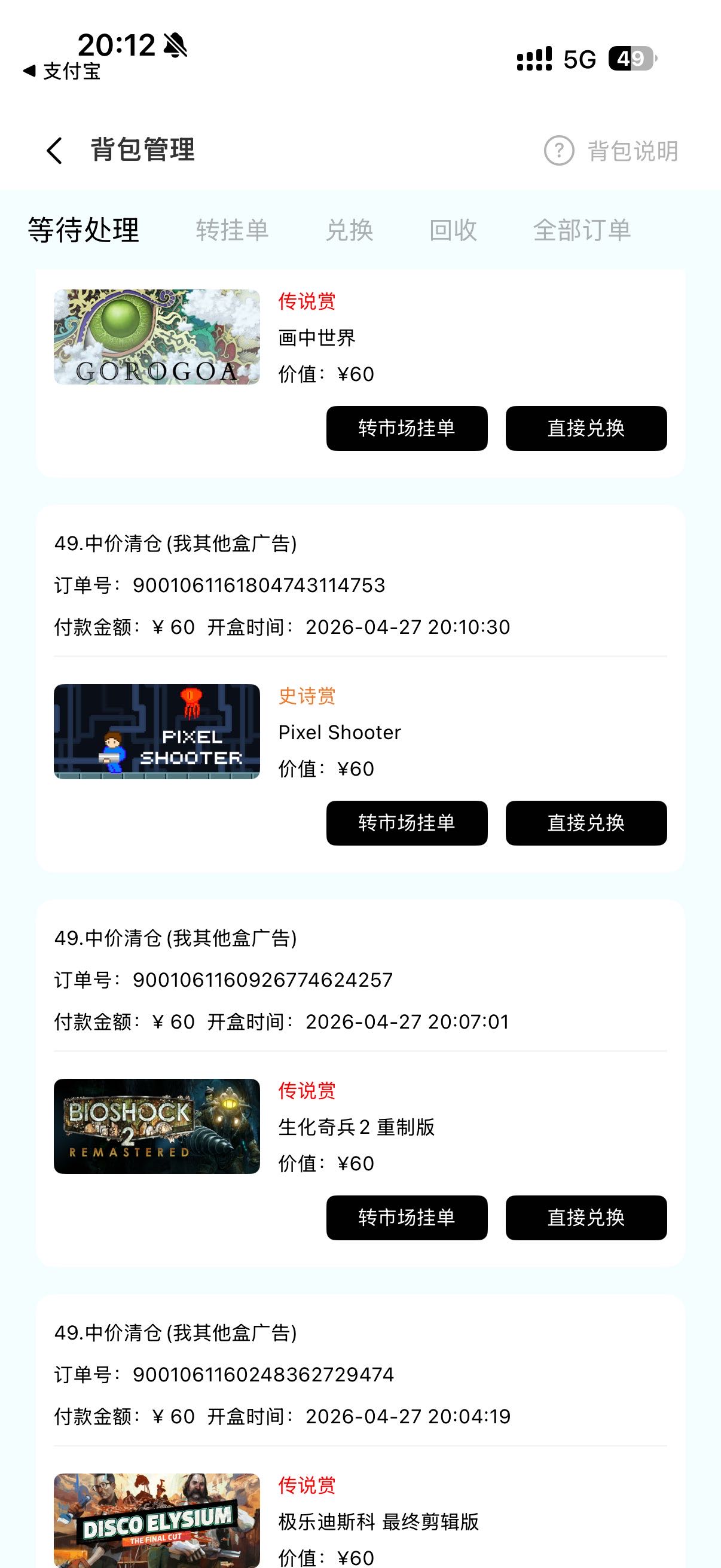Switch to the 转挂单 tab

pos(232,230)
